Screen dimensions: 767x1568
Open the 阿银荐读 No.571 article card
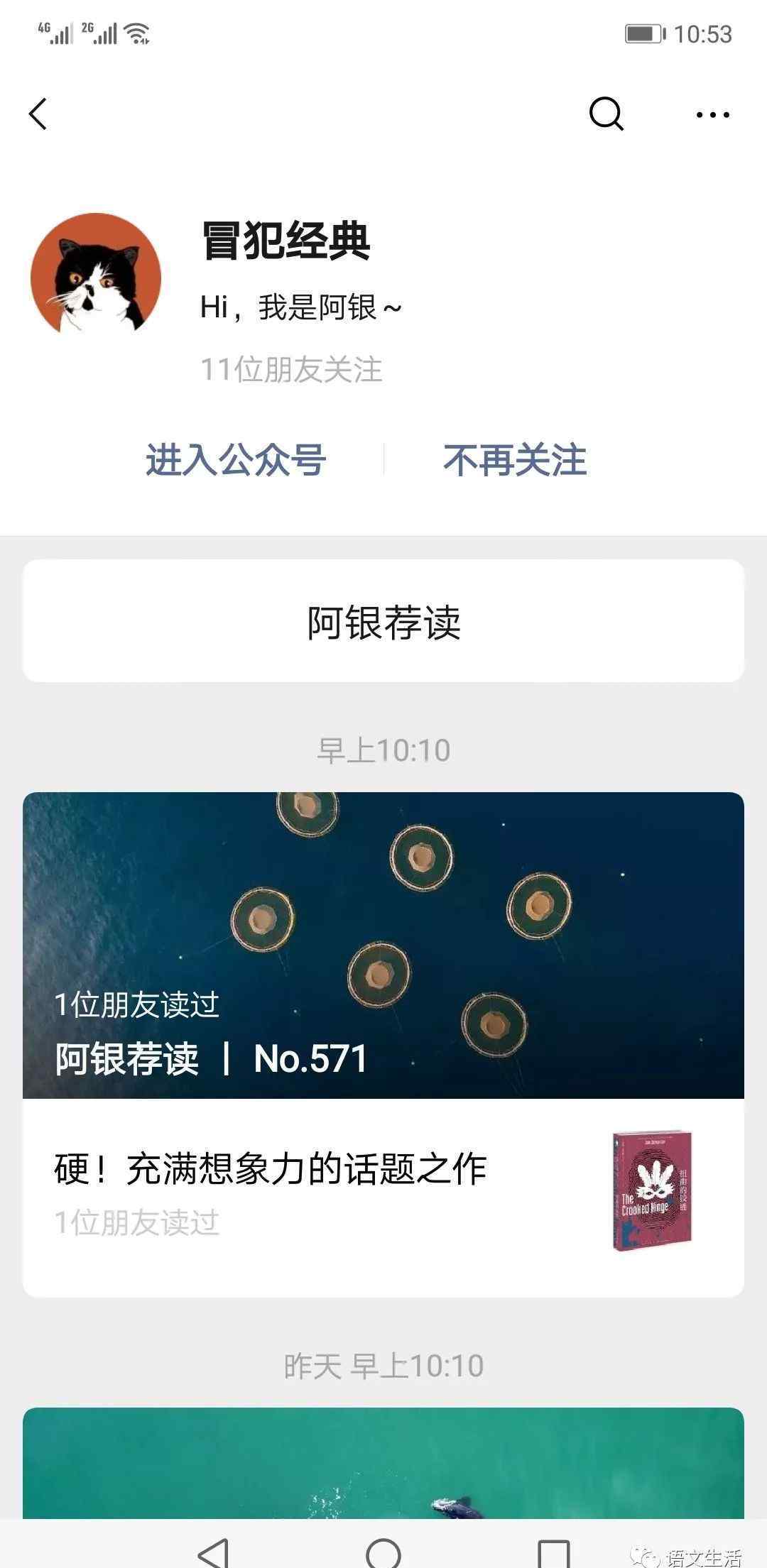coord(383,945)
